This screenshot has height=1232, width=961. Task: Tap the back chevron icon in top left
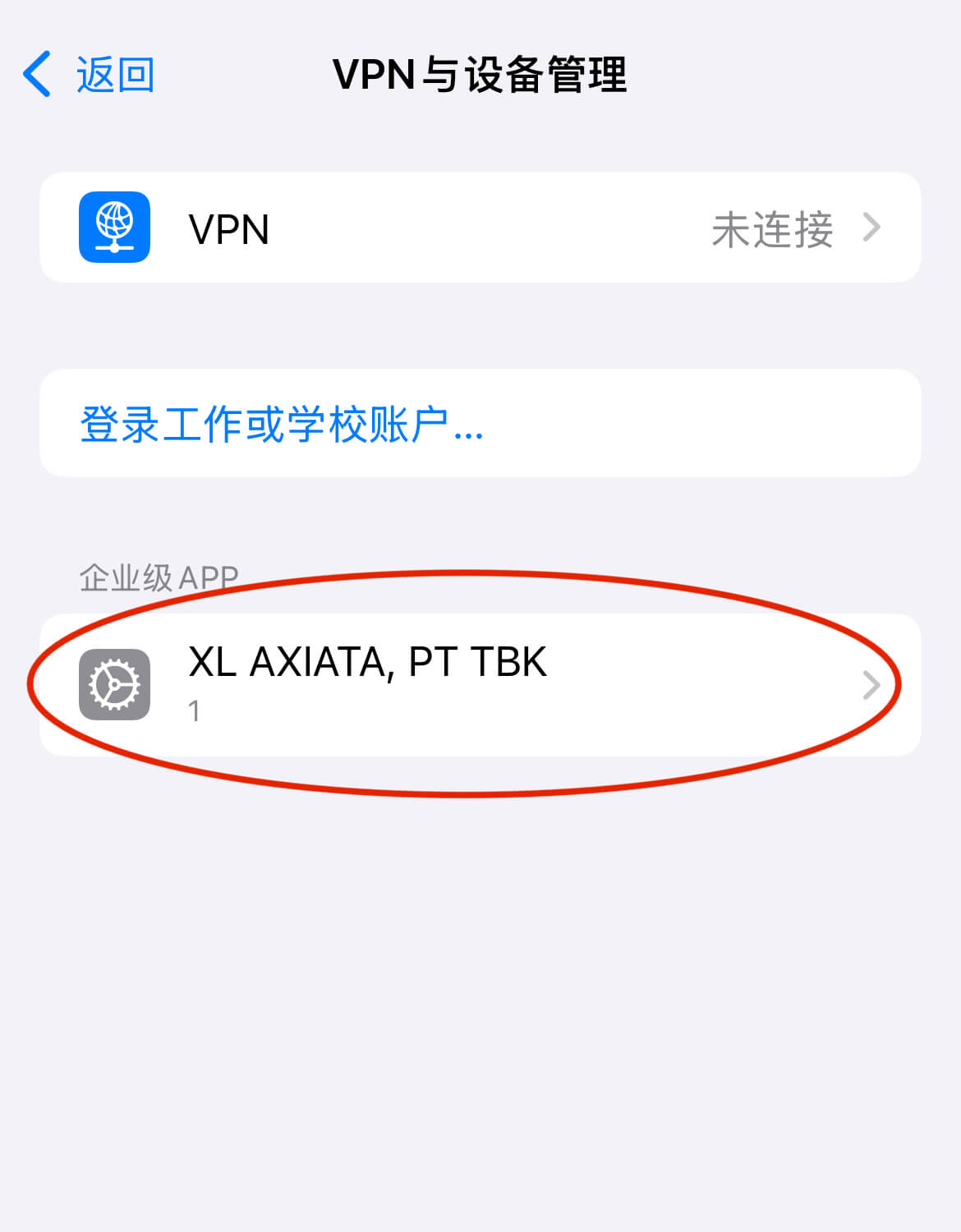34,73
